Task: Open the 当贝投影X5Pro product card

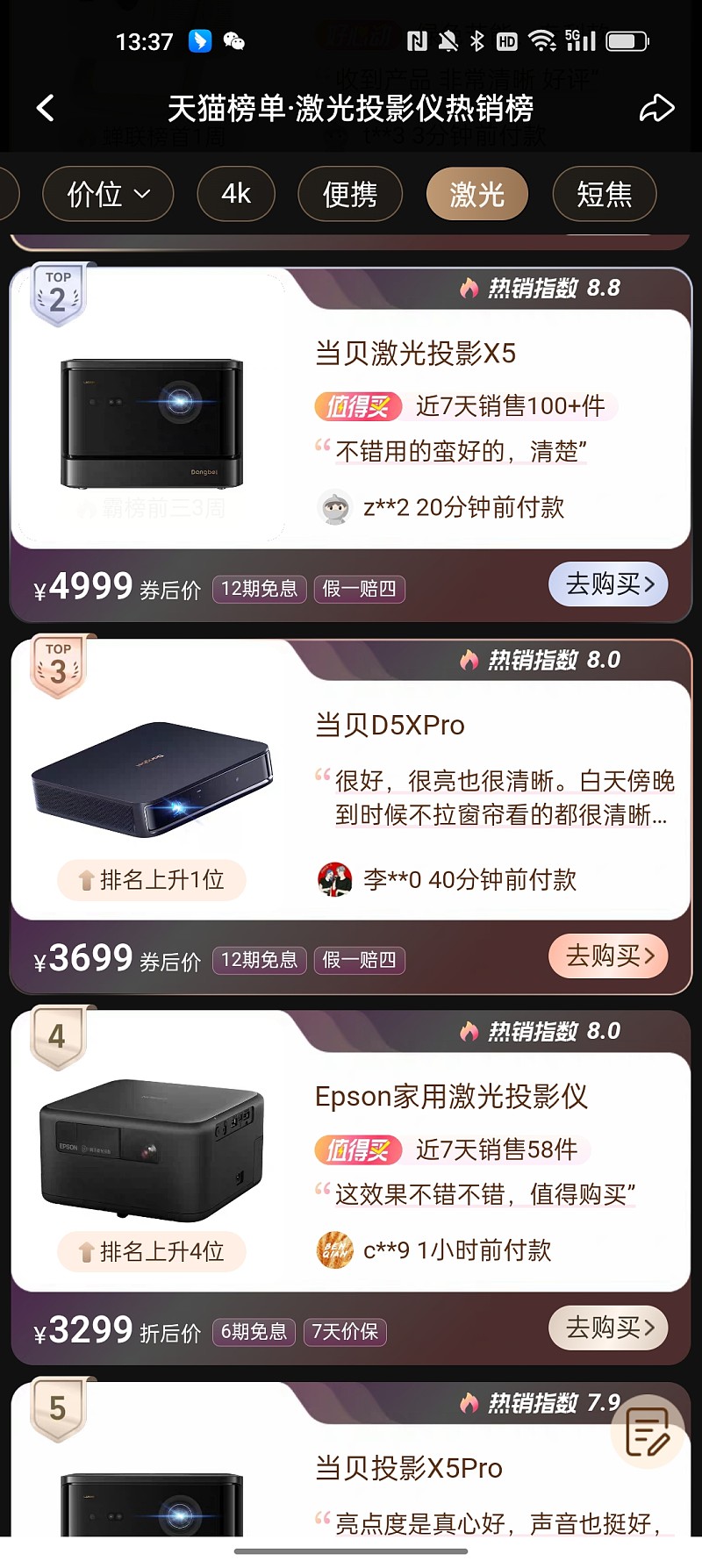Action: [x=409, y=1468]
